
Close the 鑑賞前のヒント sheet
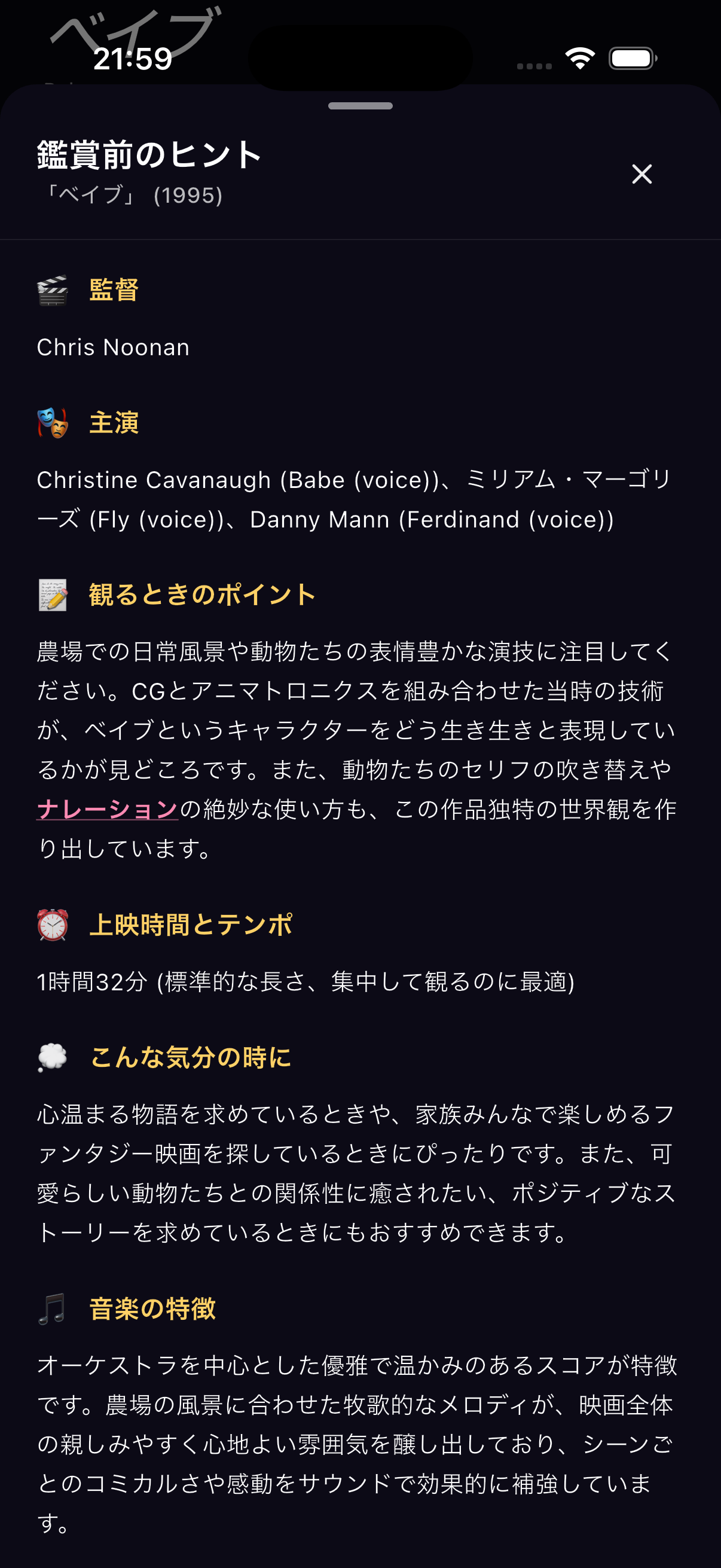click(642, 174)
